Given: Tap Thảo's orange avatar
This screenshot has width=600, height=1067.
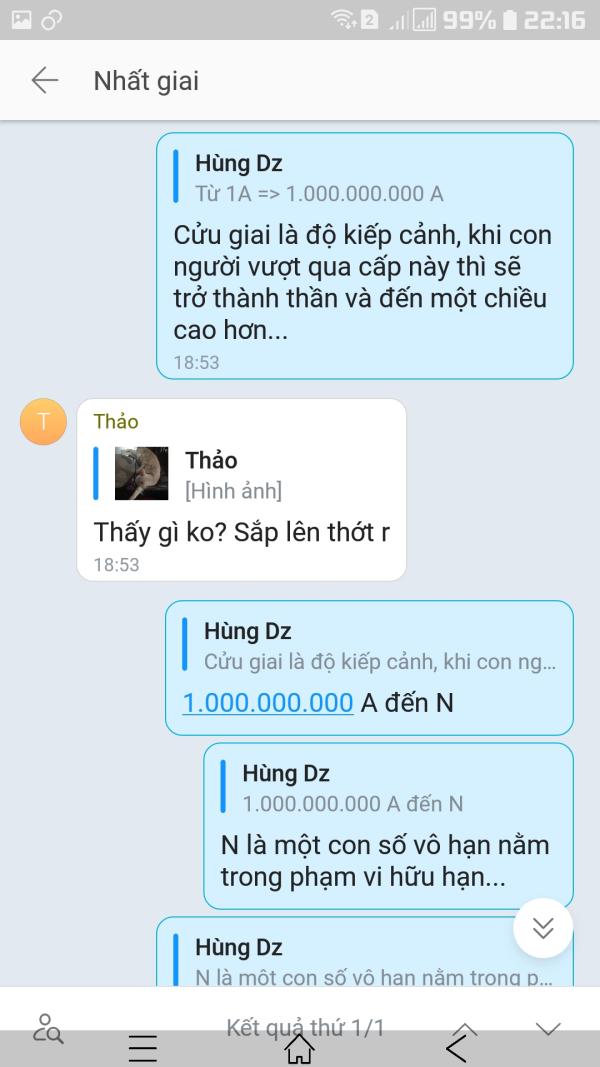Looking at the screenshot, I should point(44,422).
